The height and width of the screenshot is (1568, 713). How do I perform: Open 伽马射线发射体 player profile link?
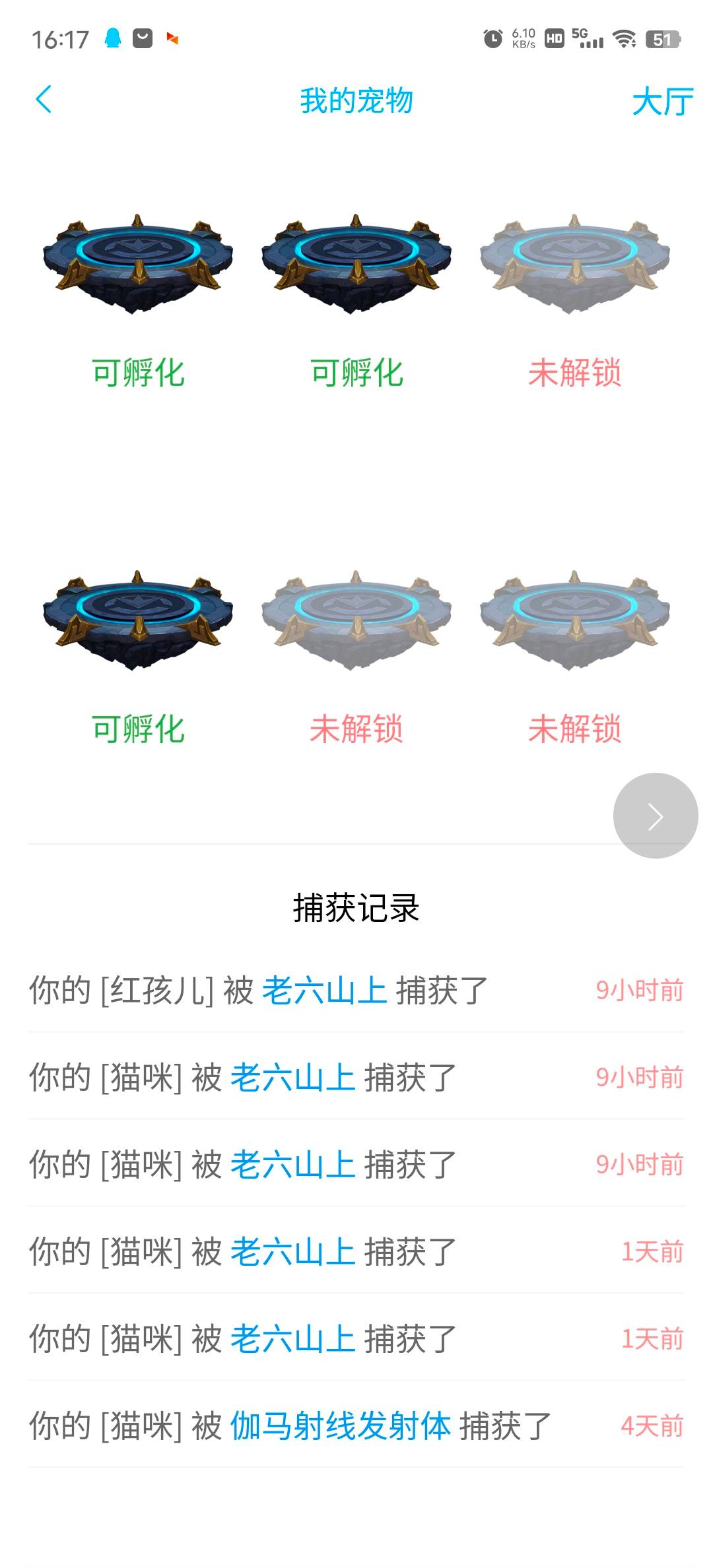[340, 1426]
